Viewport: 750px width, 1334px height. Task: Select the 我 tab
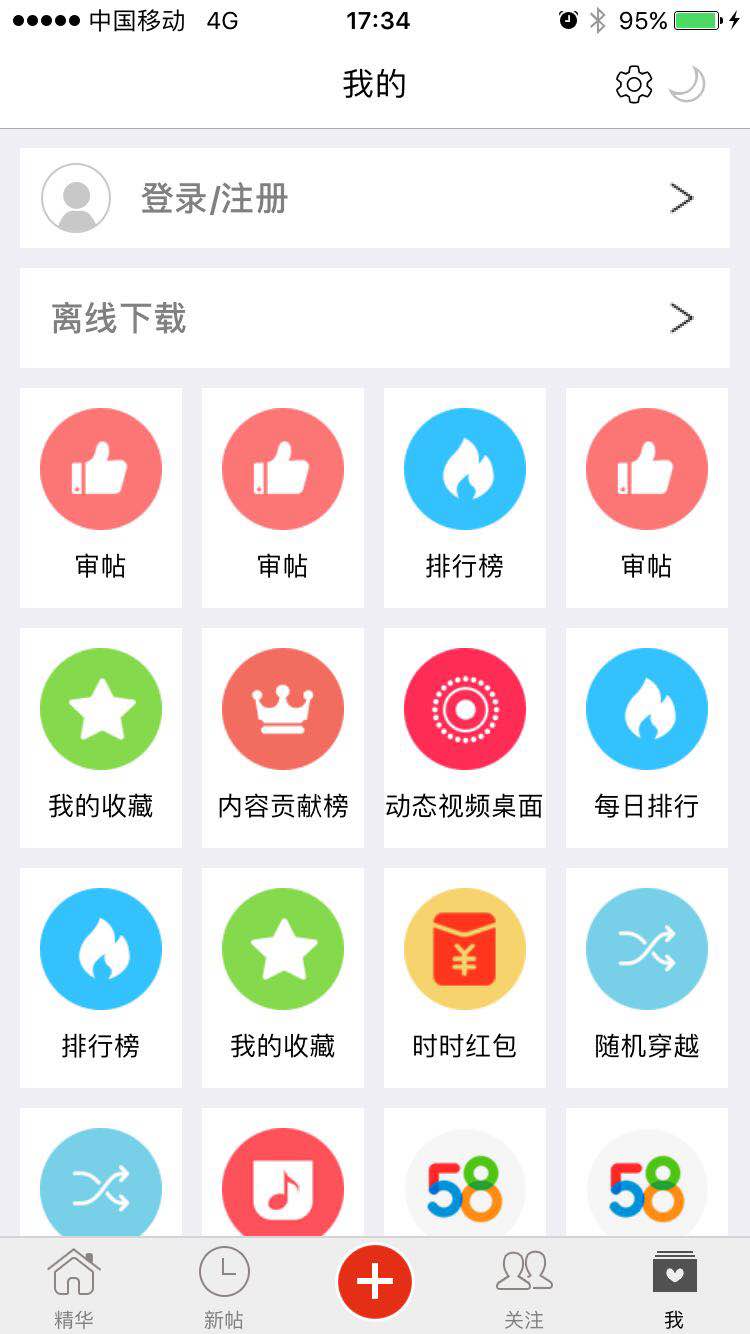(x=674, y=1288)
